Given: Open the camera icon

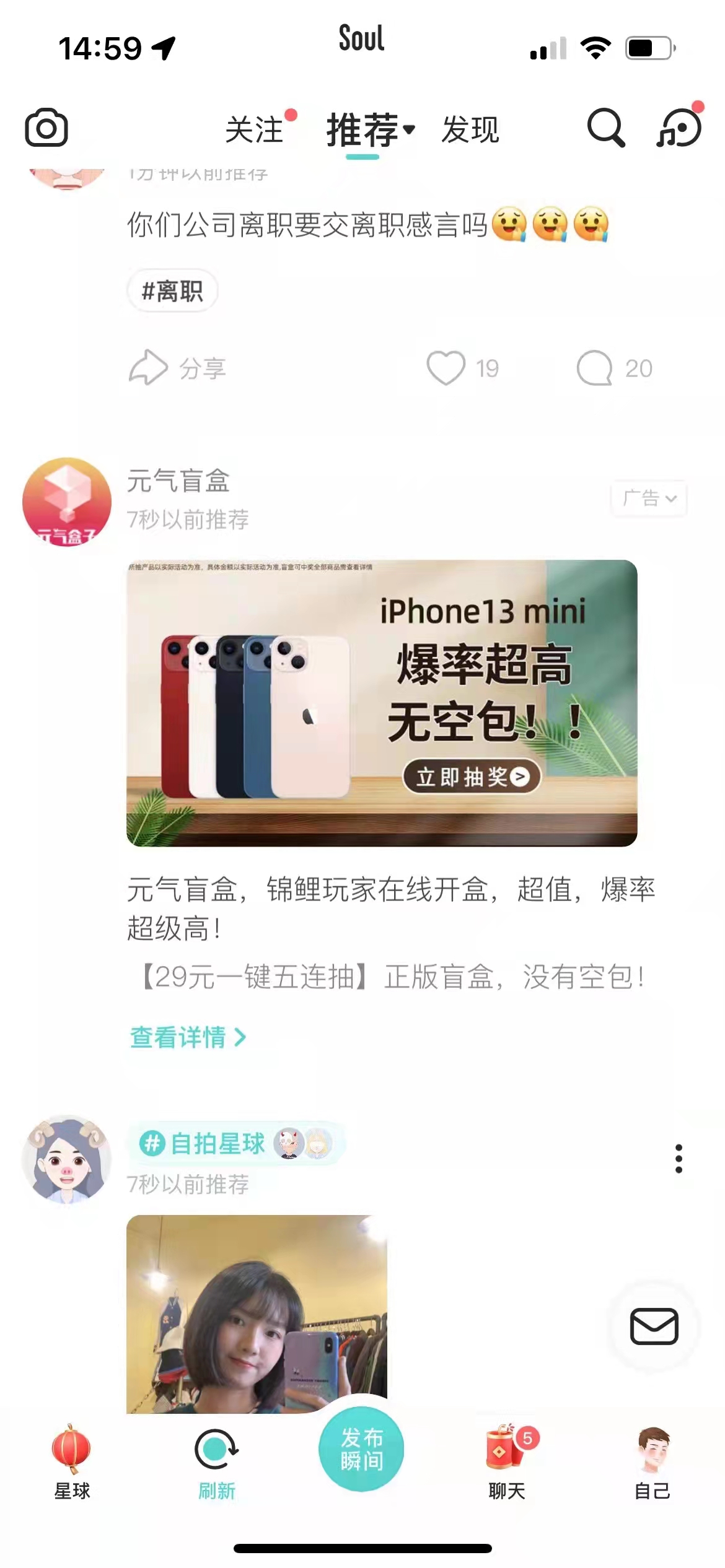Looking at the screenshot, I should pyautogui.click(x=46, y=128).
